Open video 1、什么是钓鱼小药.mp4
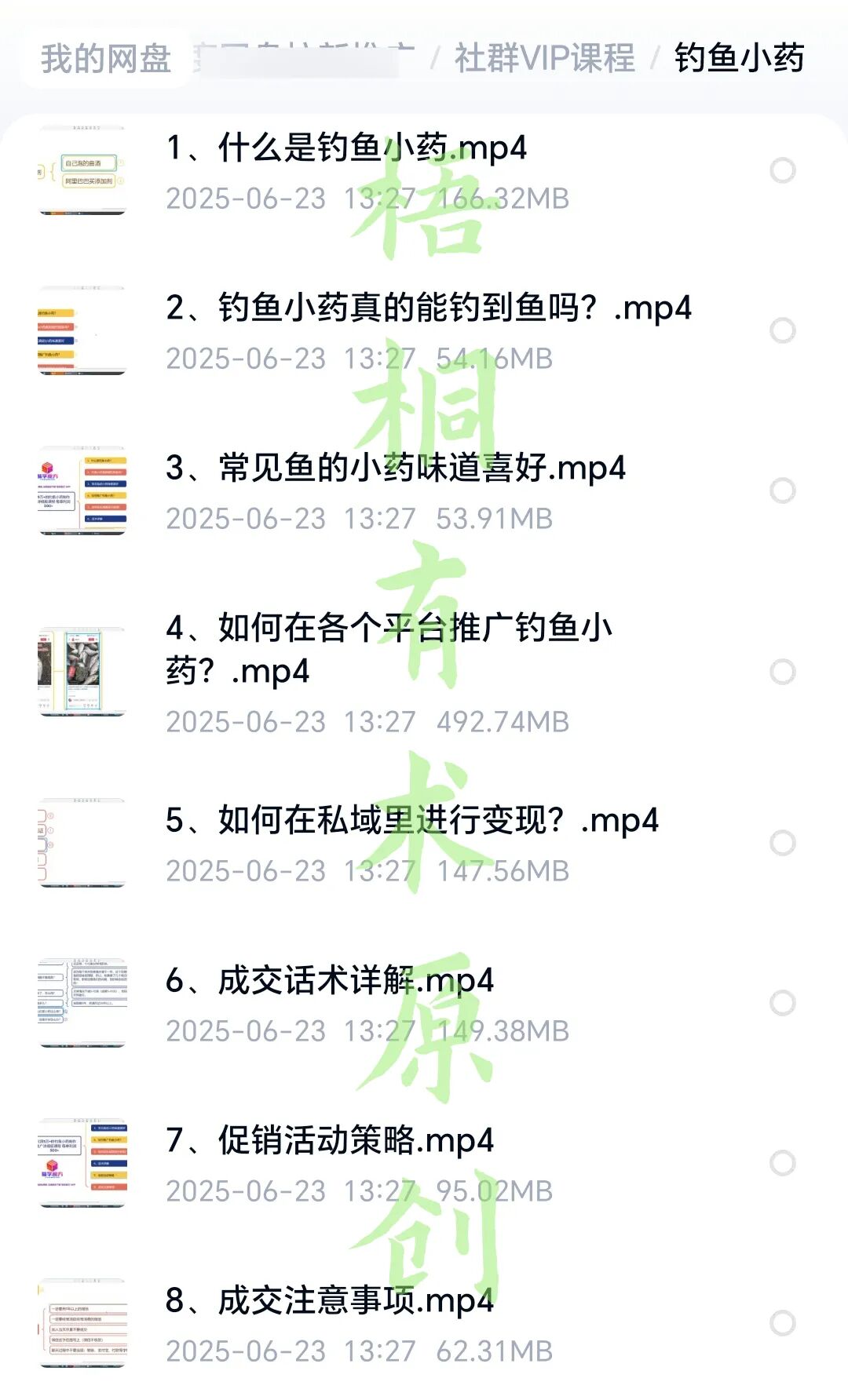Screen dimensions: 848x1400 click(346, 148)
